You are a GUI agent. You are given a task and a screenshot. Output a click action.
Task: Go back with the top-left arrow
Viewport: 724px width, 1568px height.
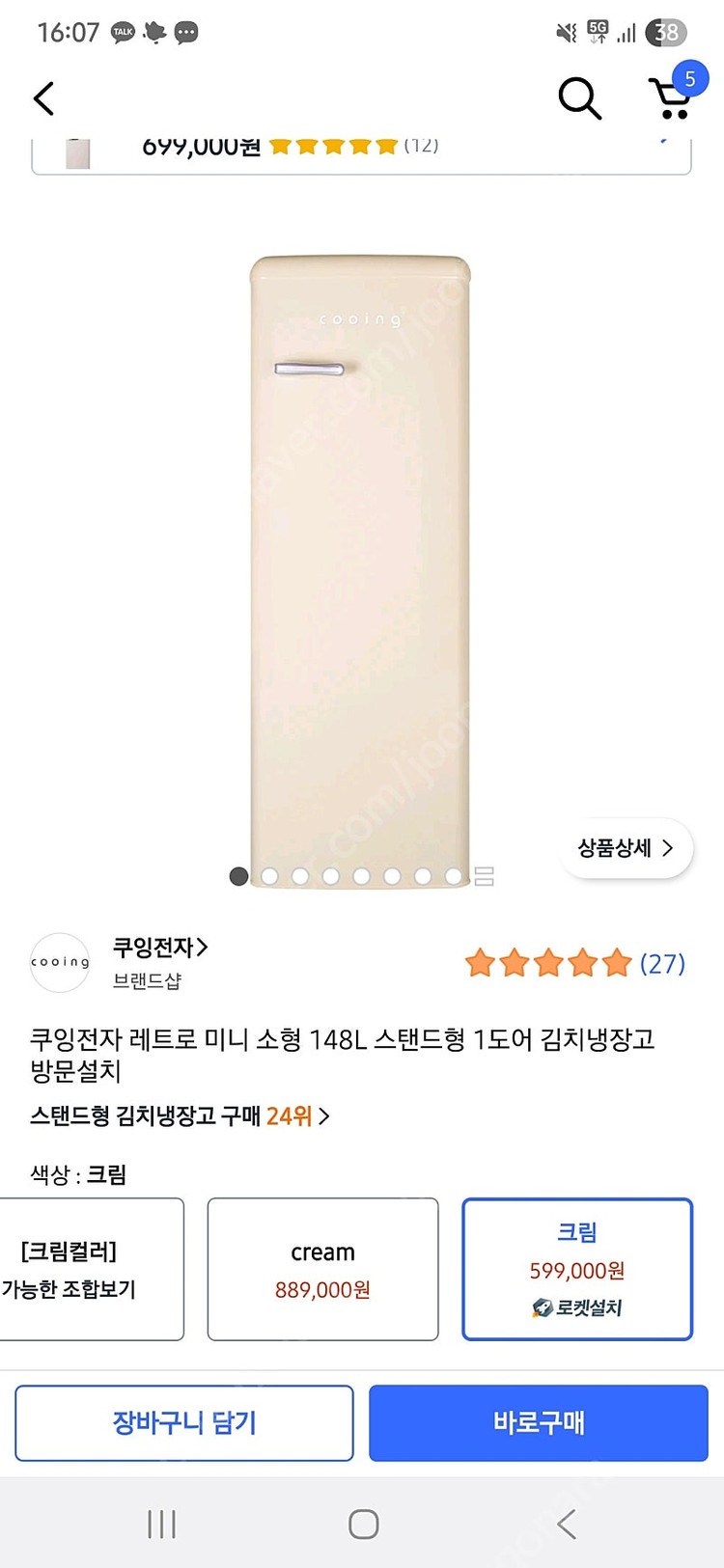click(x=44, y=98)
